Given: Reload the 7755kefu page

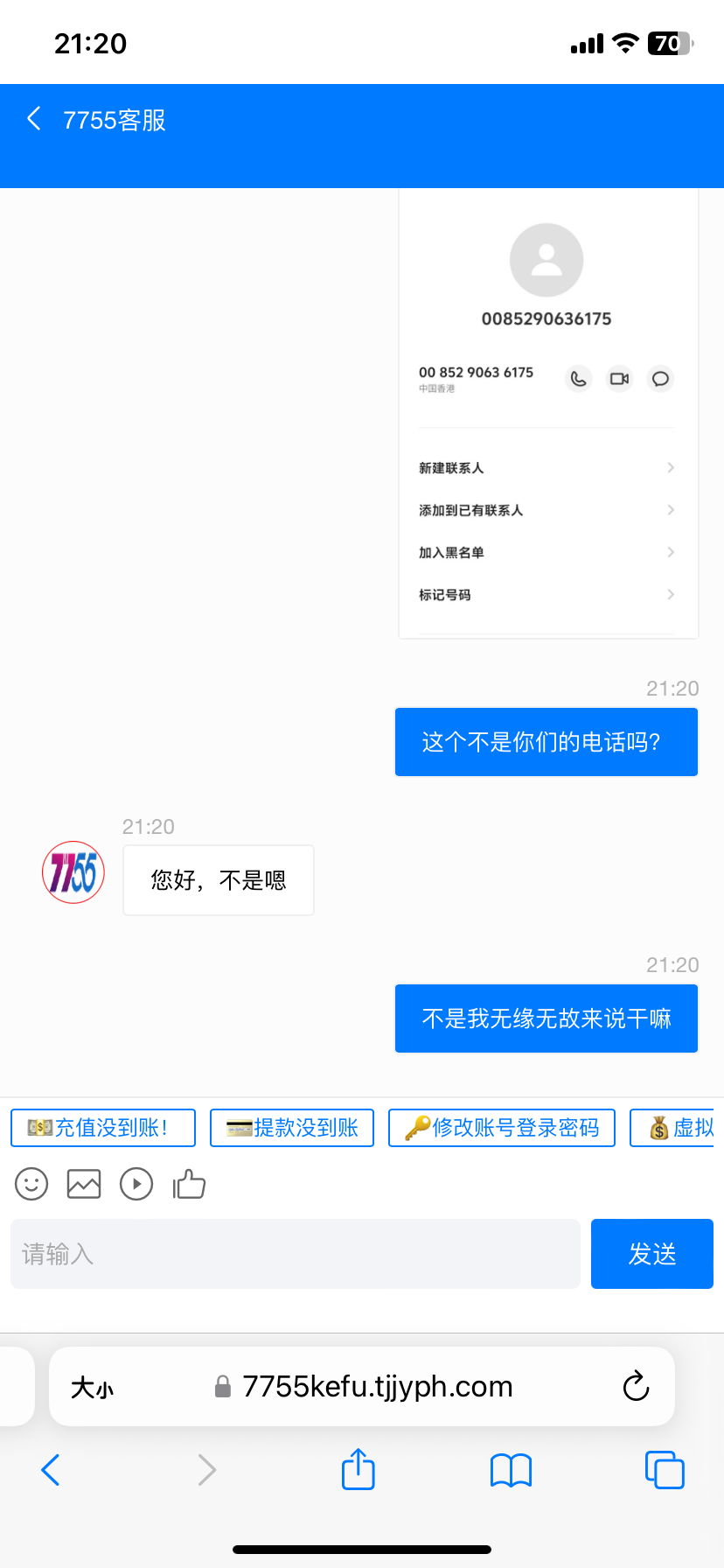Looking at the screenshot, I should [x=636, y=1387].
